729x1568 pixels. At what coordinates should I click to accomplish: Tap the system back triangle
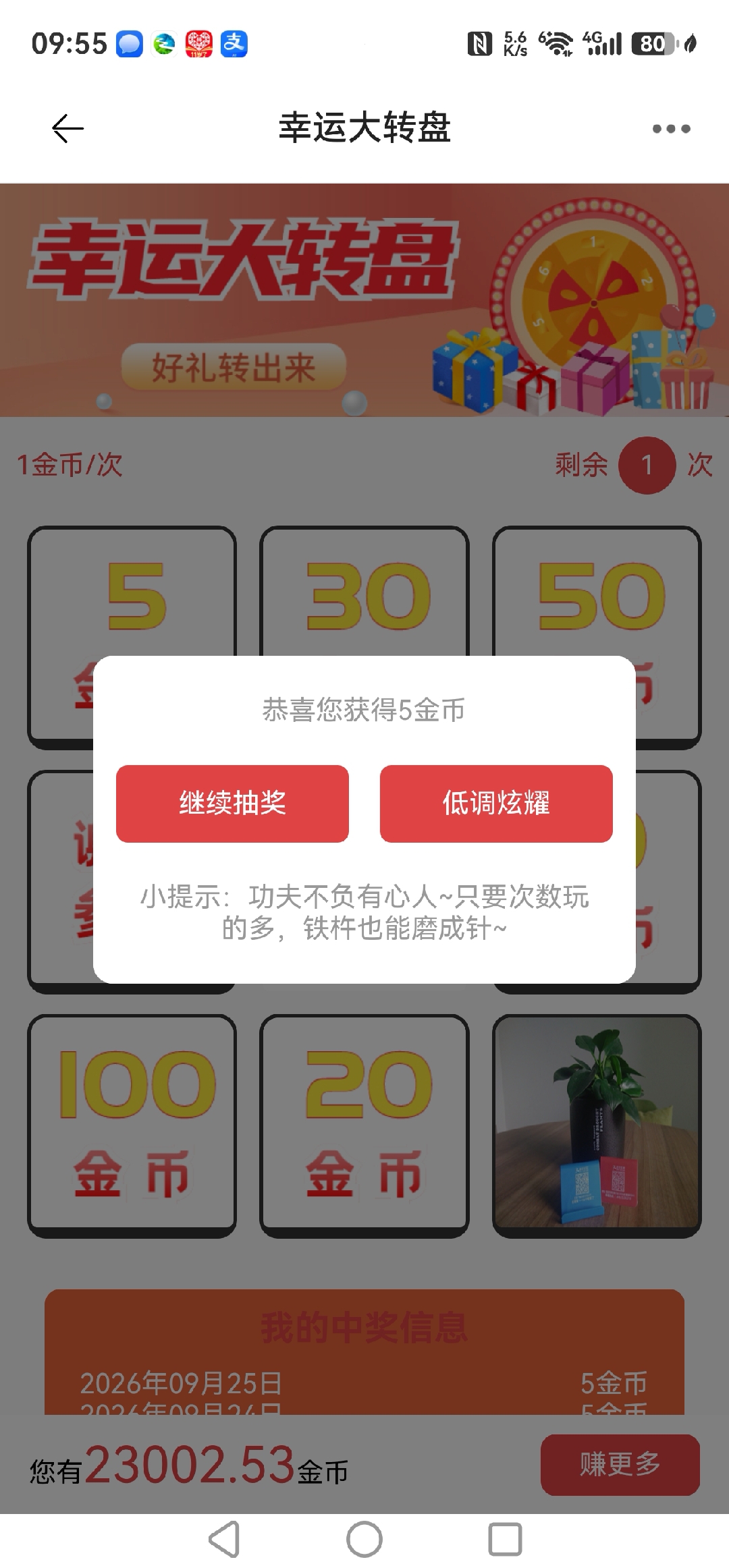click(x=224, y=1540)
